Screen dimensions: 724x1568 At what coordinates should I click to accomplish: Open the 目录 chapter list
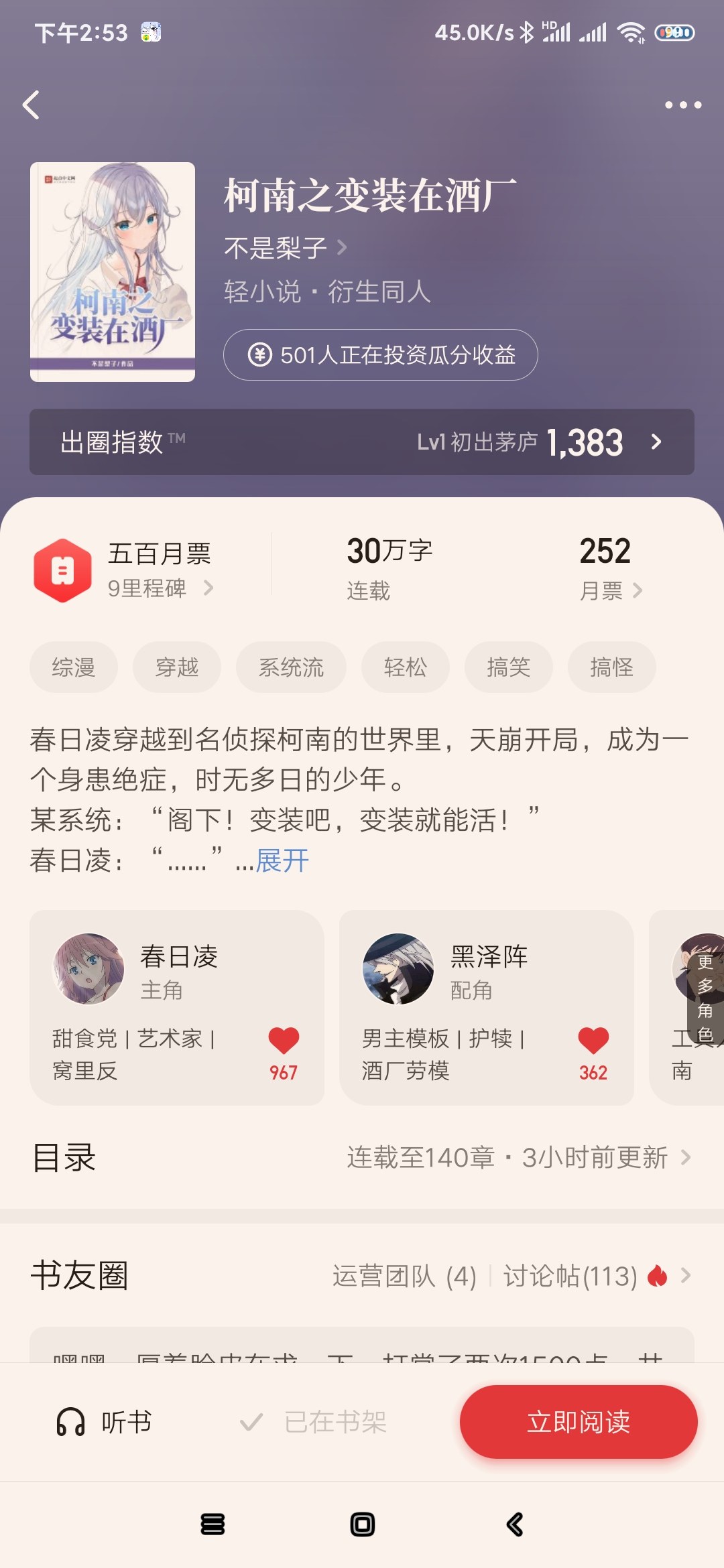pos(362,1158)
